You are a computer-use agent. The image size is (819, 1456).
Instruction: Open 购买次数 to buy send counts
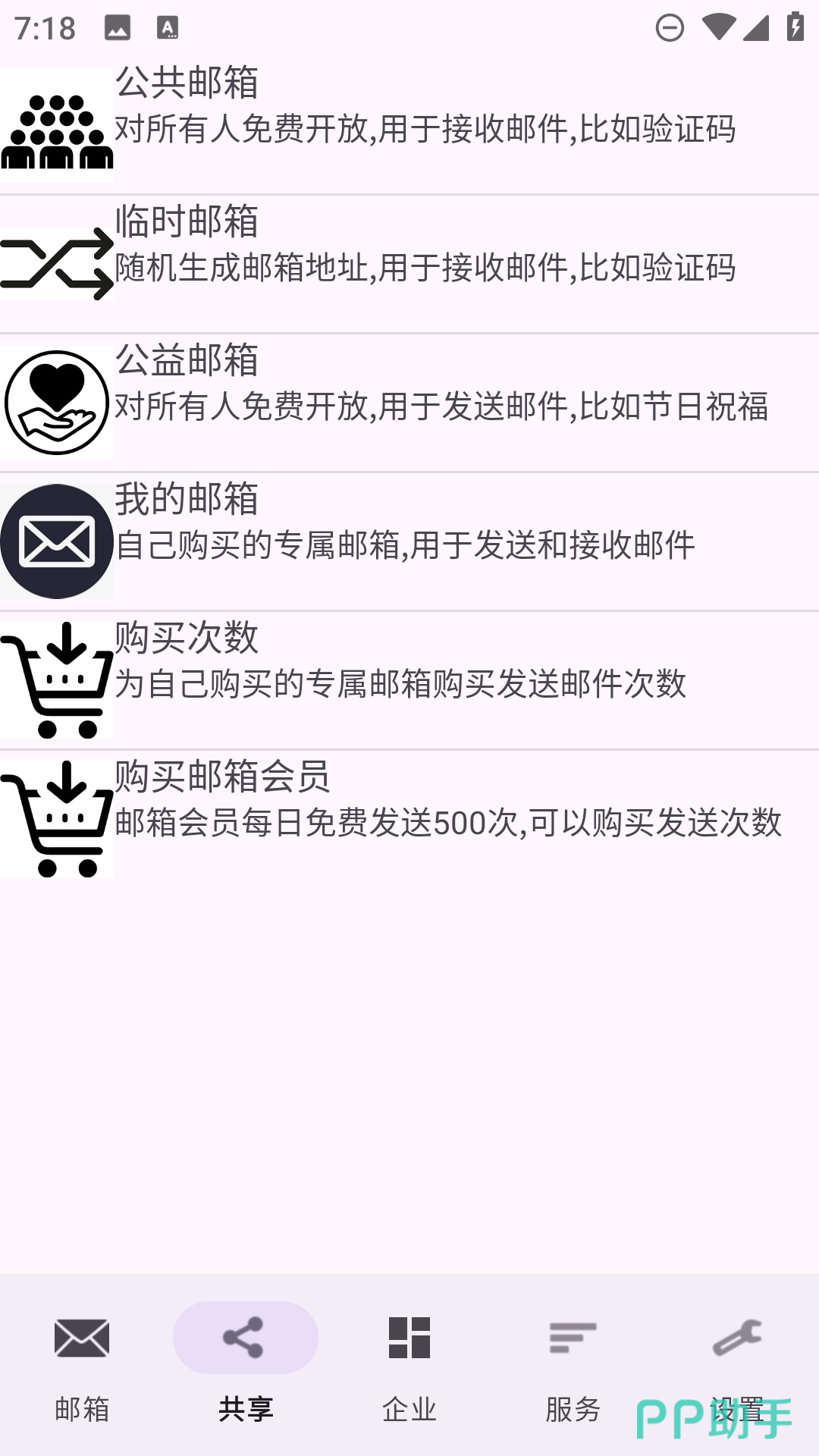(x=409, y=680)
